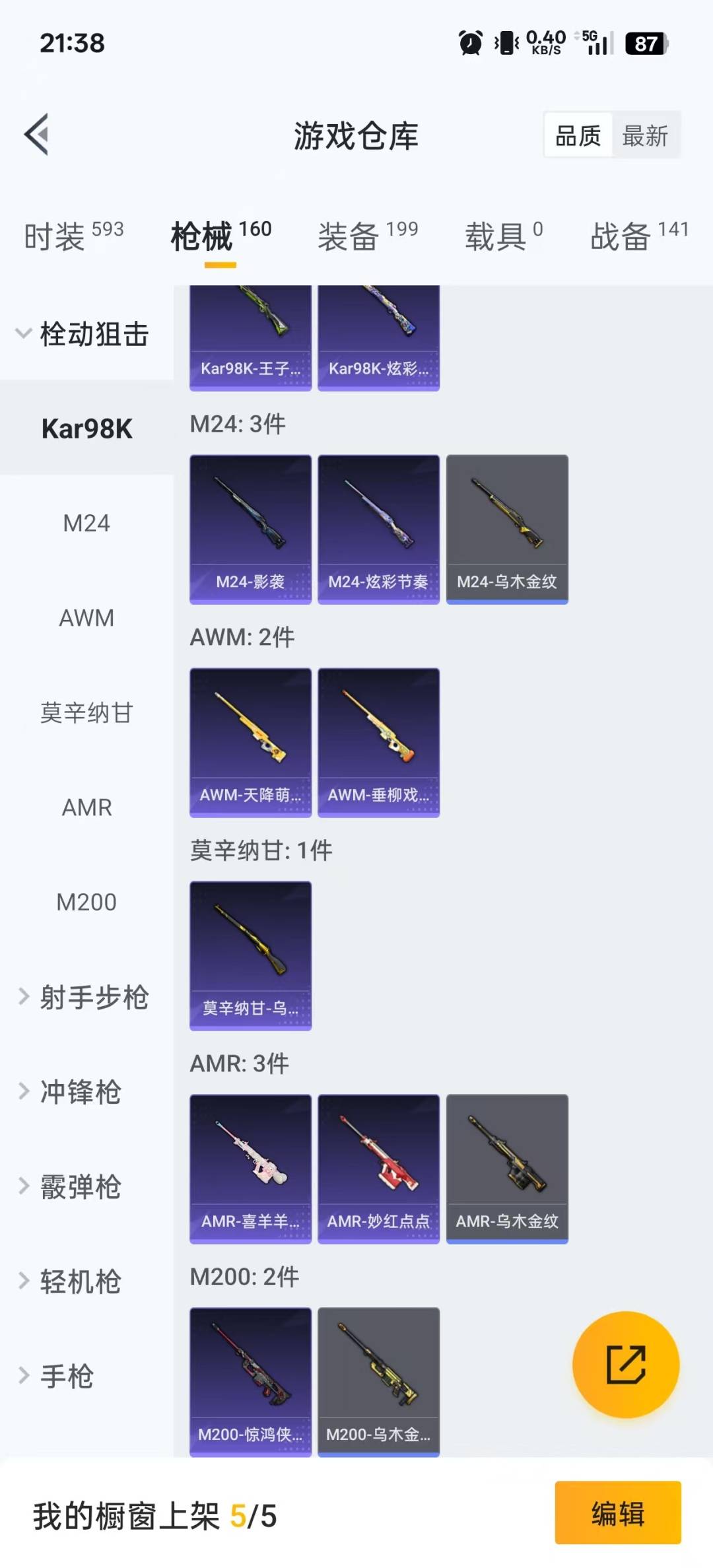Viewport: 713px width, 1568px height.
Task: Tap the battery indicator in status bar
Action: point(645,42)
